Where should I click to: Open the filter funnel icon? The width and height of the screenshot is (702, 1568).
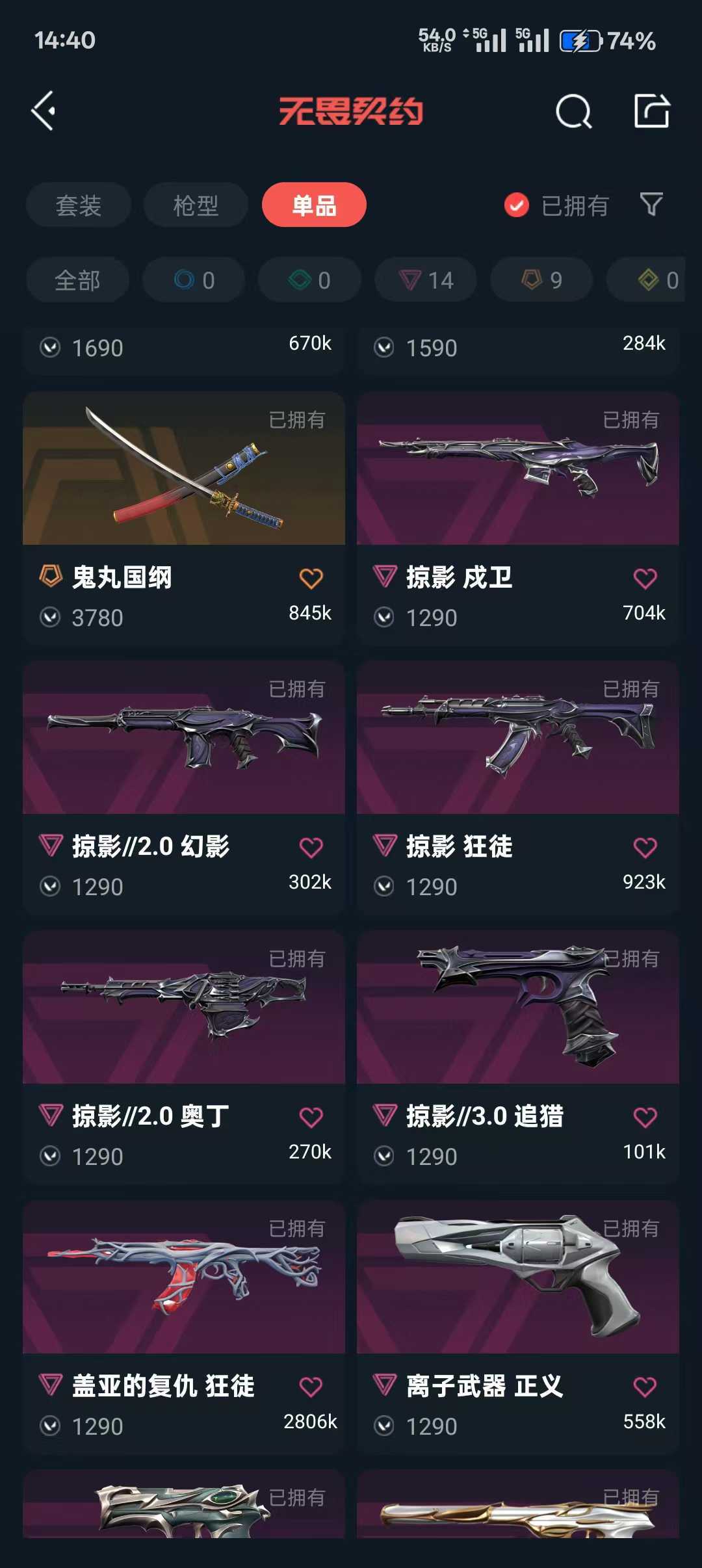pos(651,205)
